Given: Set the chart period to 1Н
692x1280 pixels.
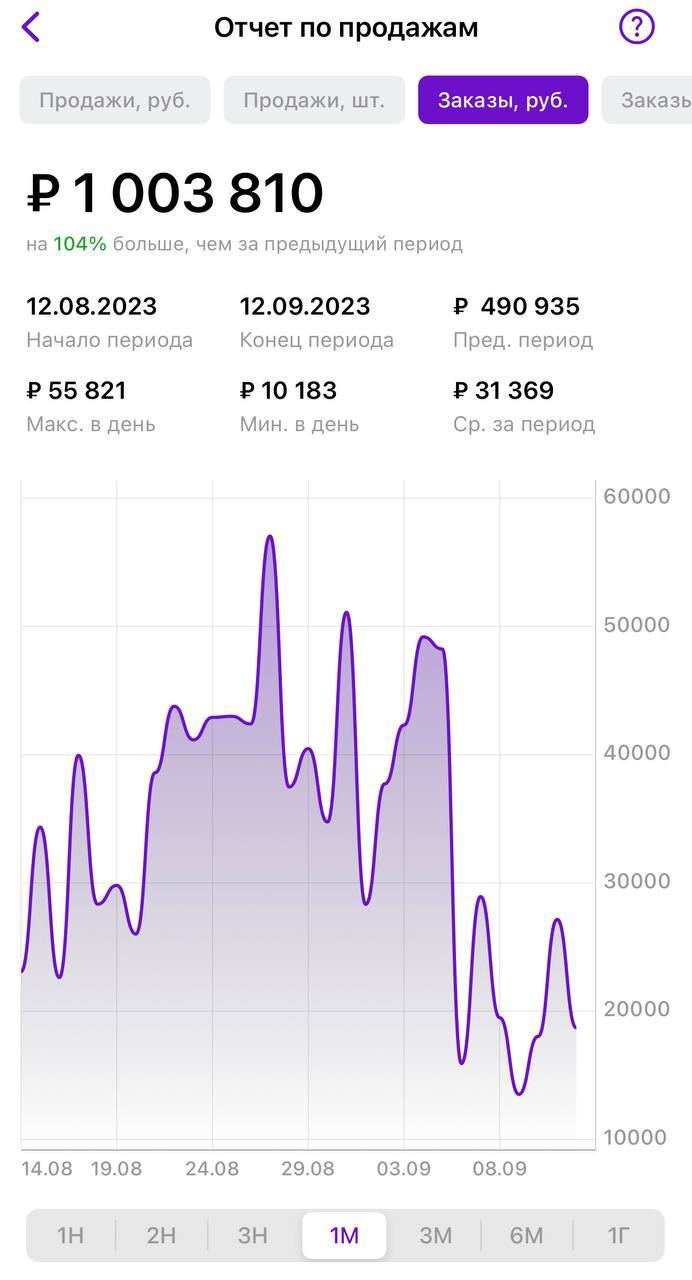Looking at the screenshot, I should pos(70,1235).
